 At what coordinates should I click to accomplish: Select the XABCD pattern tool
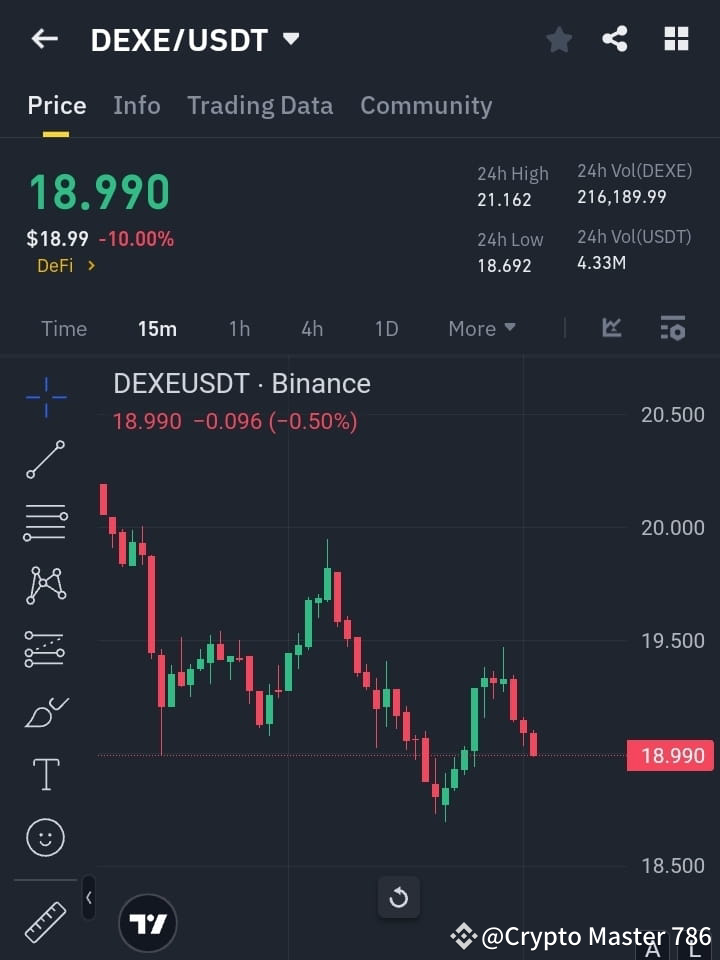[45, 586]
